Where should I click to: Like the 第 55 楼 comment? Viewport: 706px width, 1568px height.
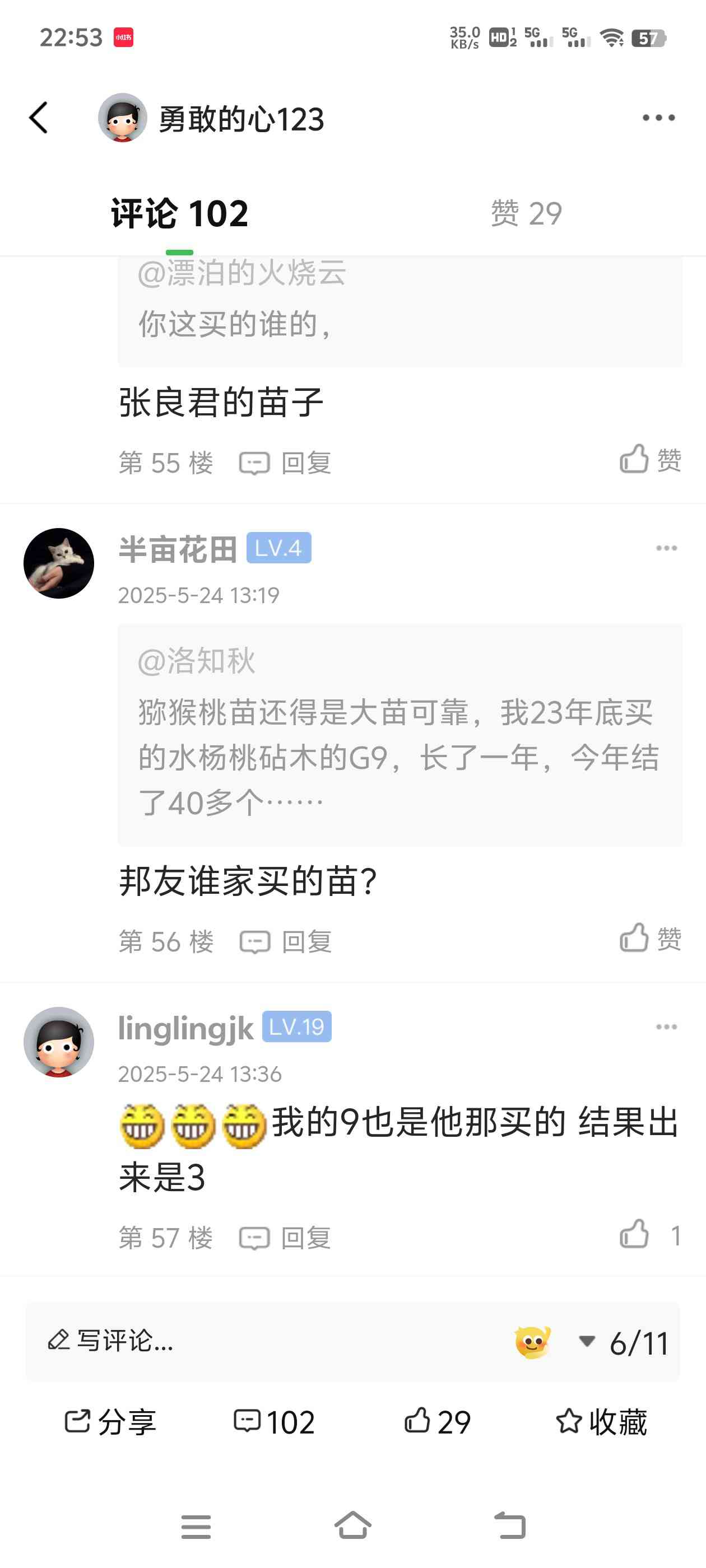point(649,460)
